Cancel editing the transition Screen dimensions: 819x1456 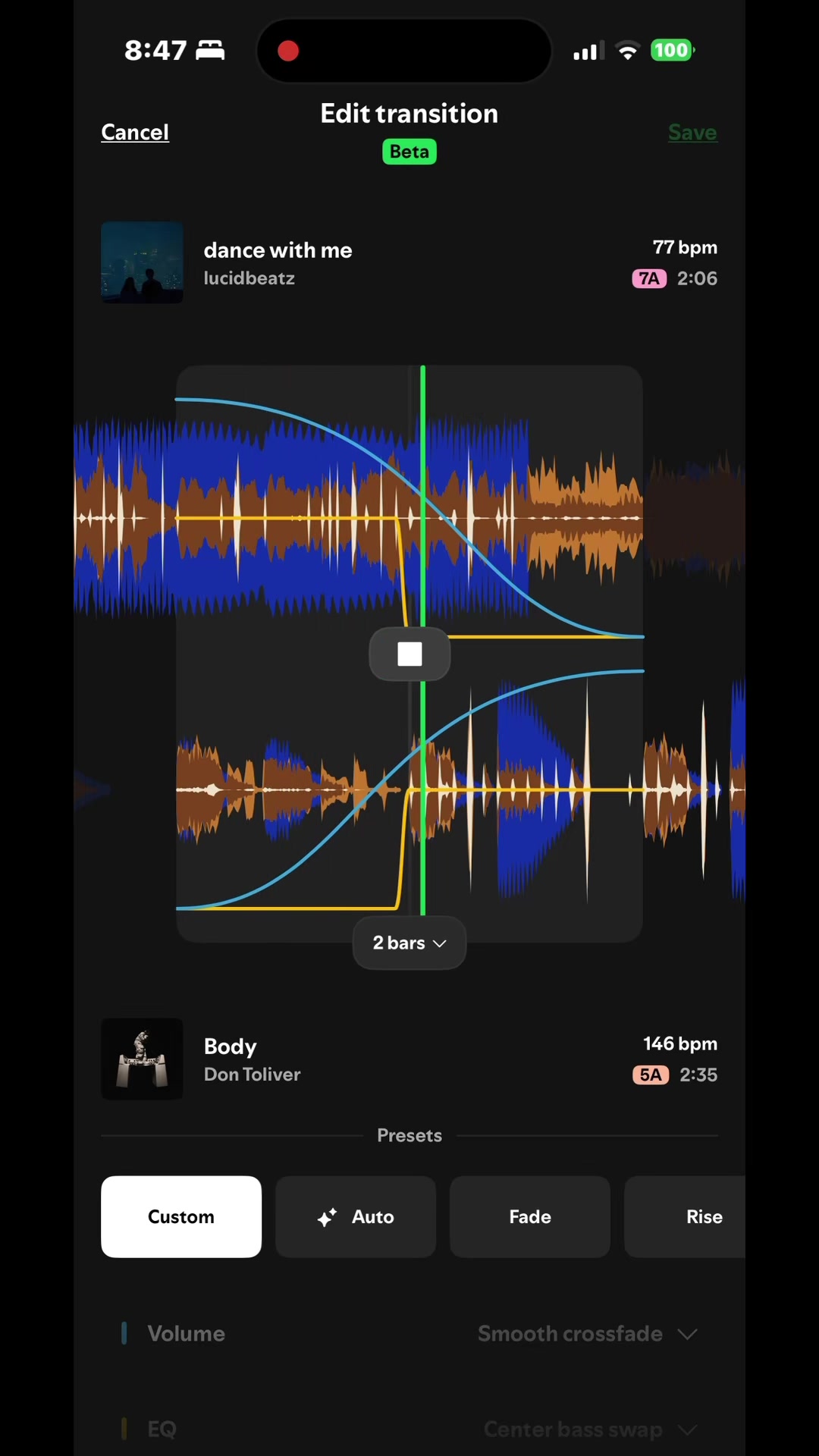(135, 132)
